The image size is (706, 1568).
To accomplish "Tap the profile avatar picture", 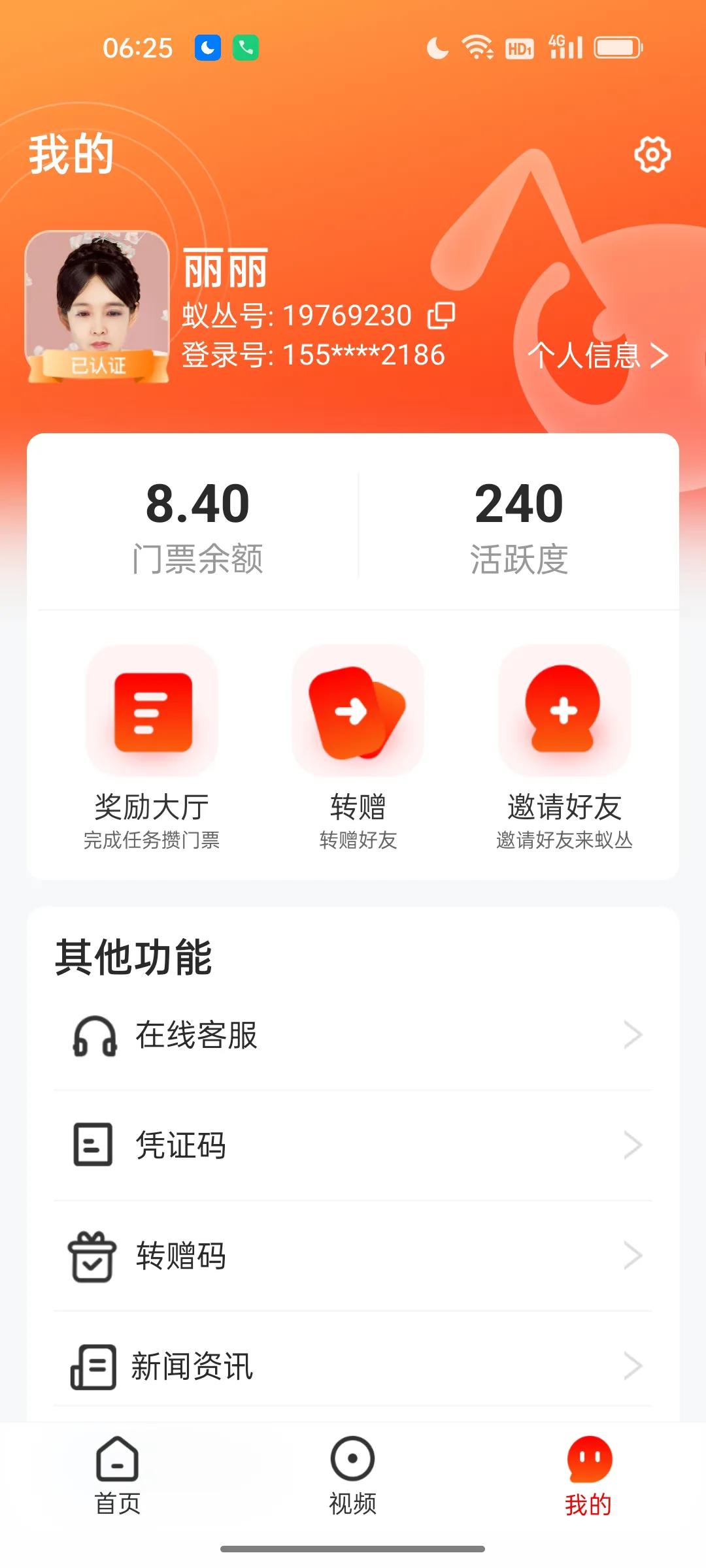I will click(x=97, y=305).
